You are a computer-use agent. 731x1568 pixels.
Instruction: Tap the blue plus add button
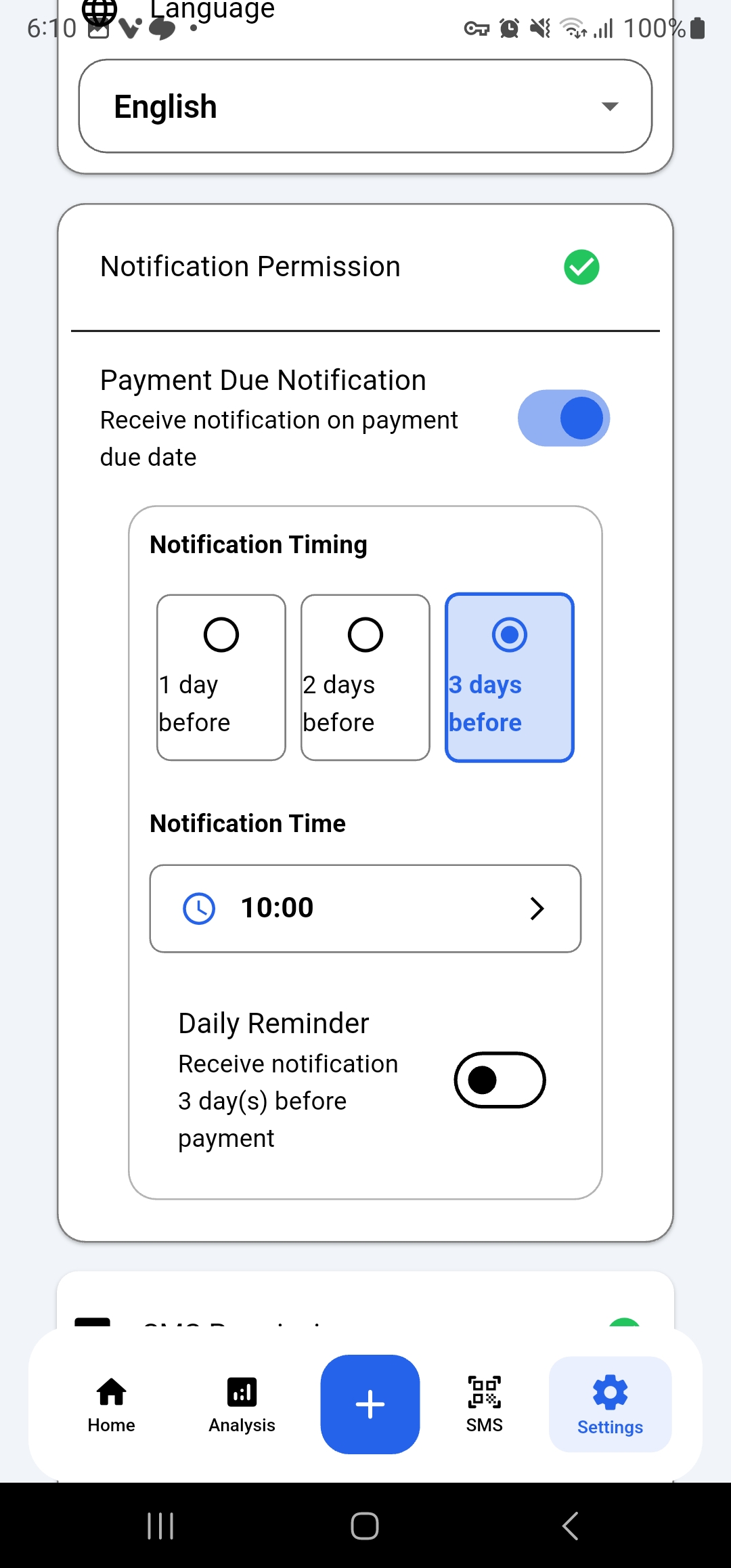pos(370,1404)
